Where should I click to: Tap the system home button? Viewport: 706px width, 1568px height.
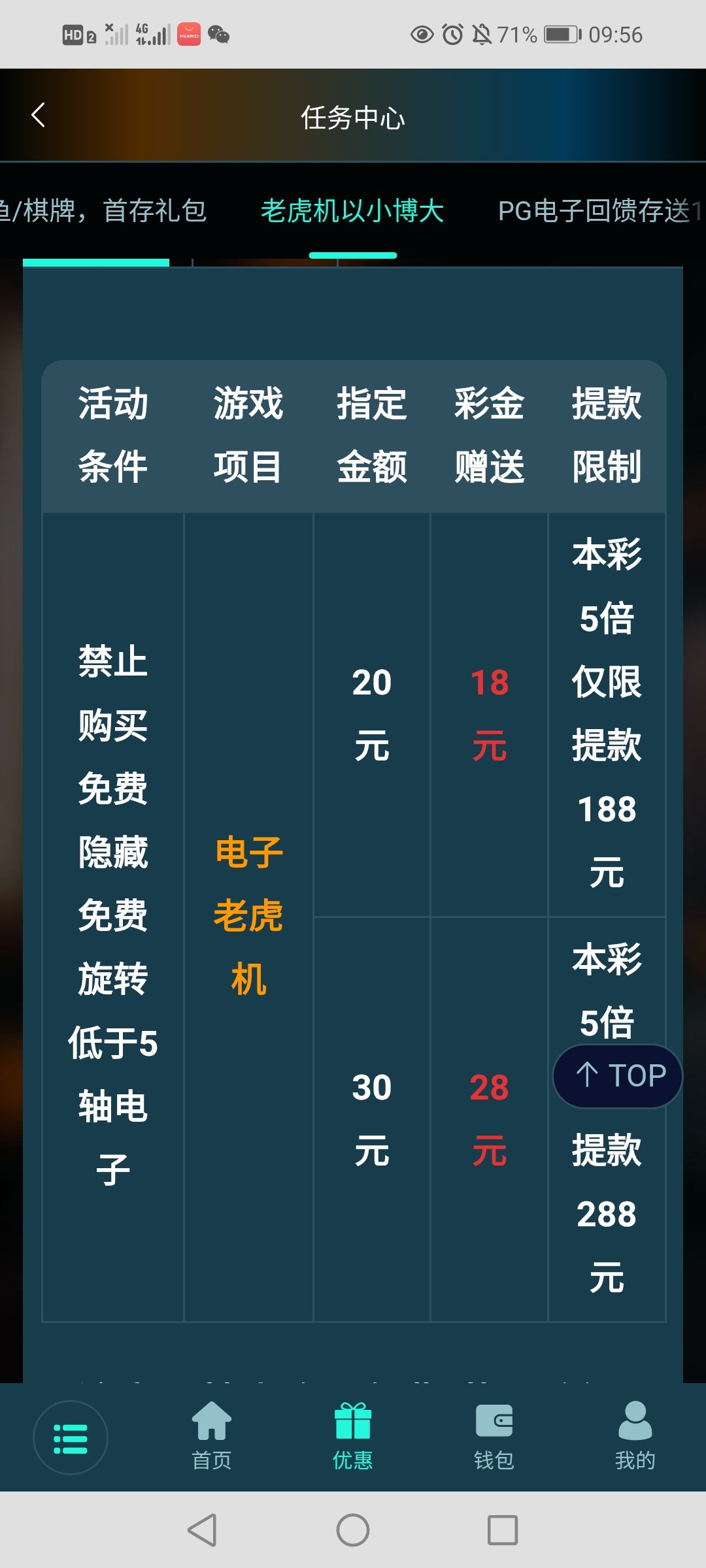tap(353, 1530)
